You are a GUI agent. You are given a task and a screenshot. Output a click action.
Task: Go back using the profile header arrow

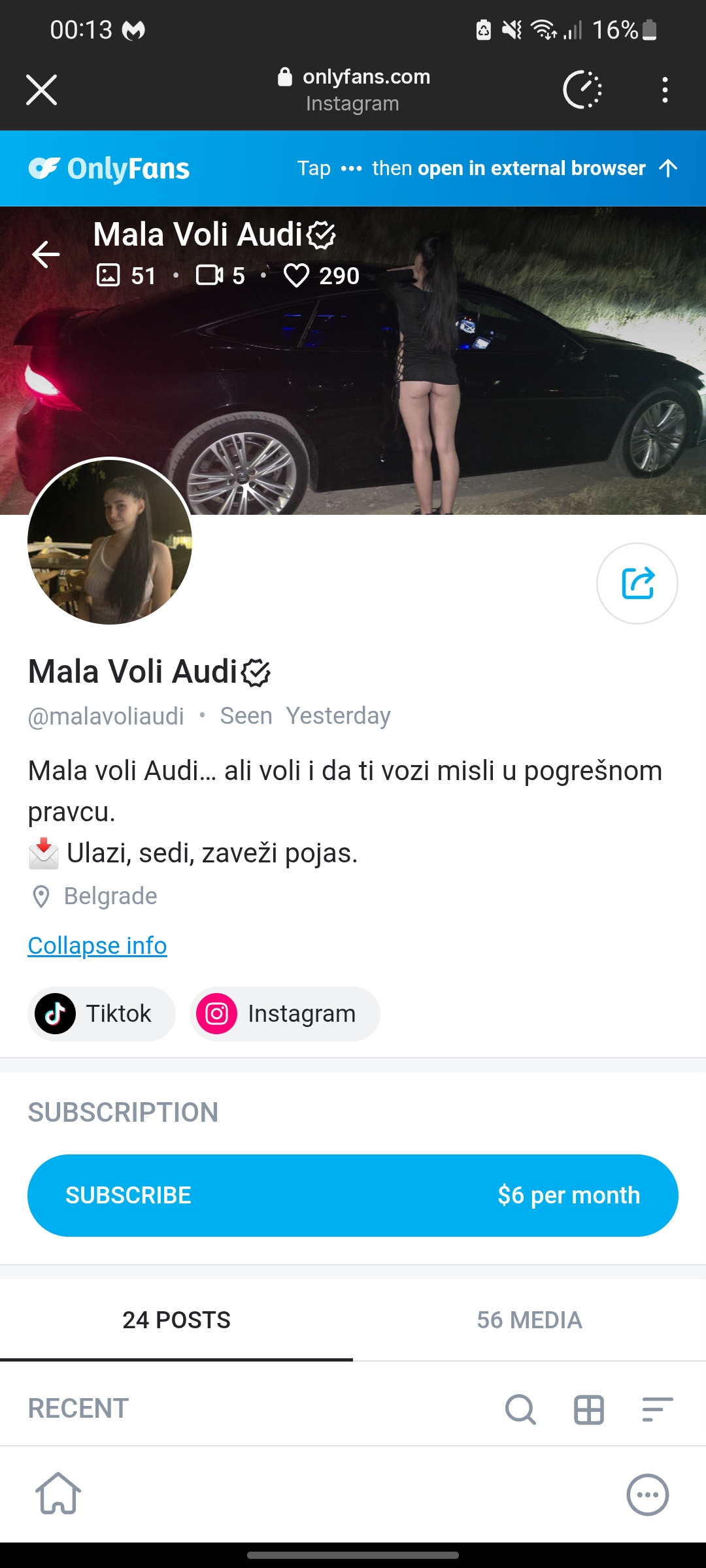pyautogui.click(x=46, y=254)
